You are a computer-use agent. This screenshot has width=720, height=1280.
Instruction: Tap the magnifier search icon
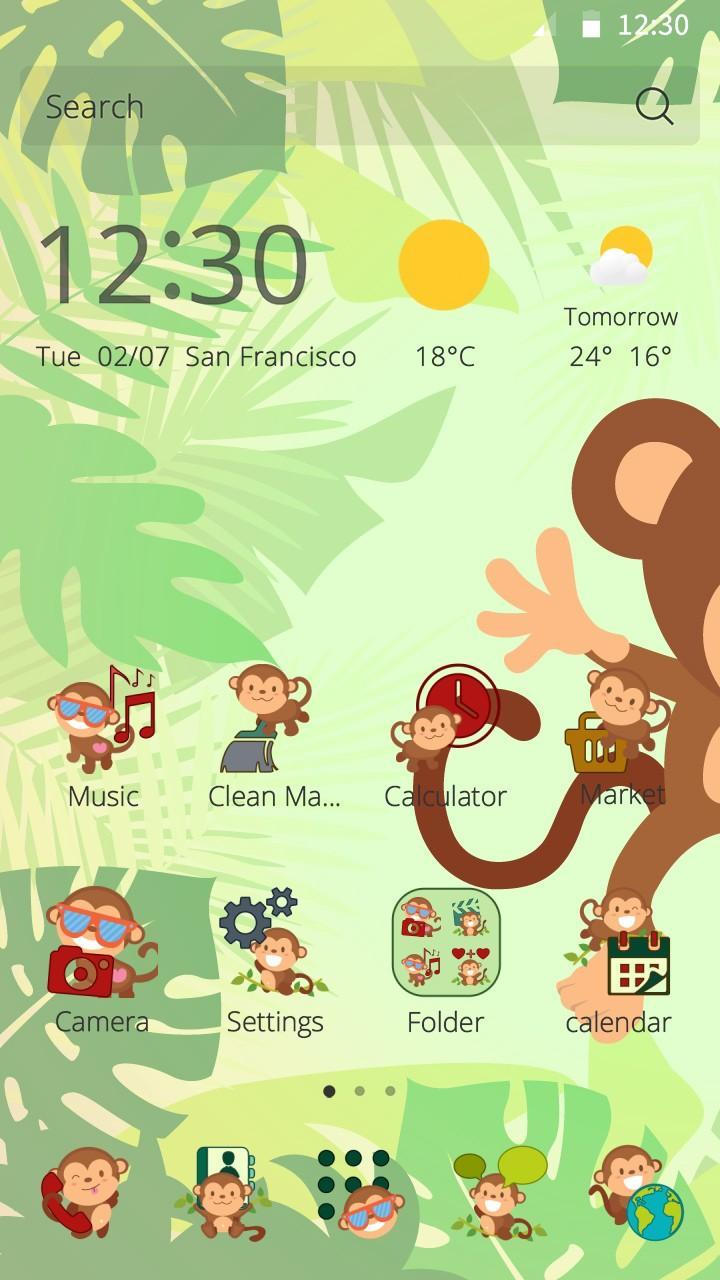[654, 105]
